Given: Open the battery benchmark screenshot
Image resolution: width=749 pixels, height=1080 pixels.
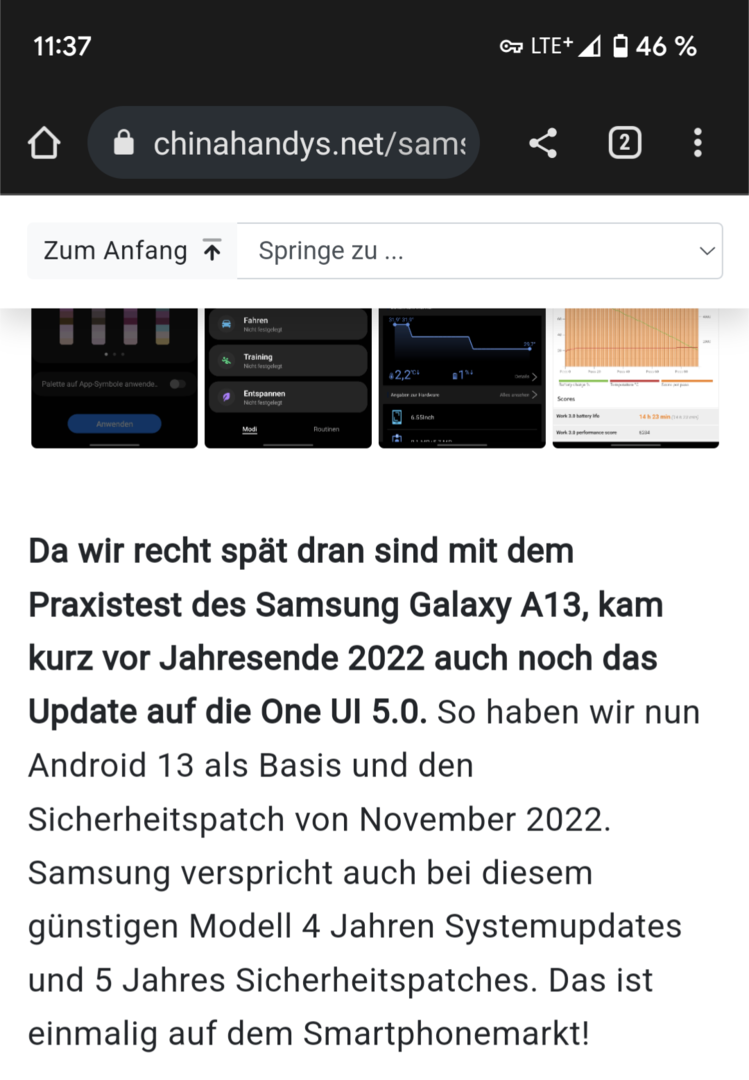Looking at the screenshot, I should pos(635,378).
